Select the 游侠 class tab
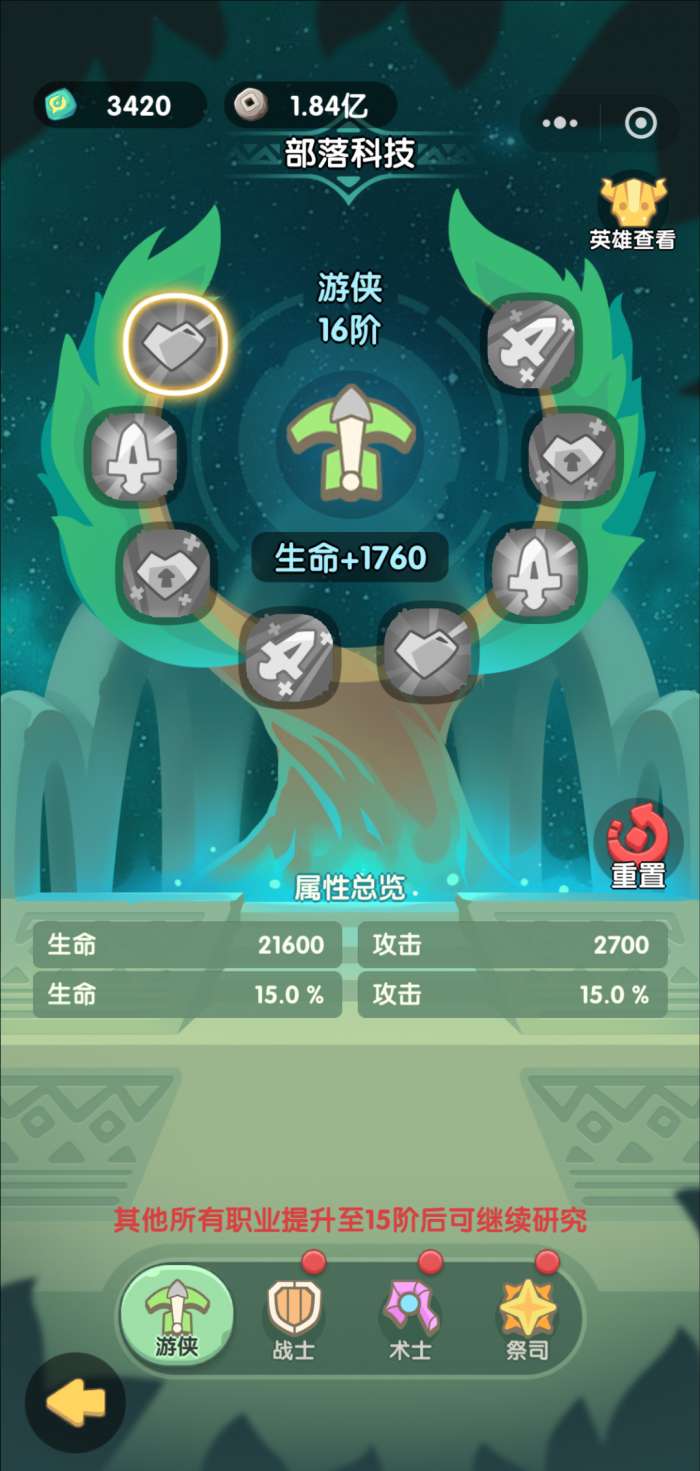Image resolution: width=700 pixels, height=1471 pixels. click(177, 1316)
